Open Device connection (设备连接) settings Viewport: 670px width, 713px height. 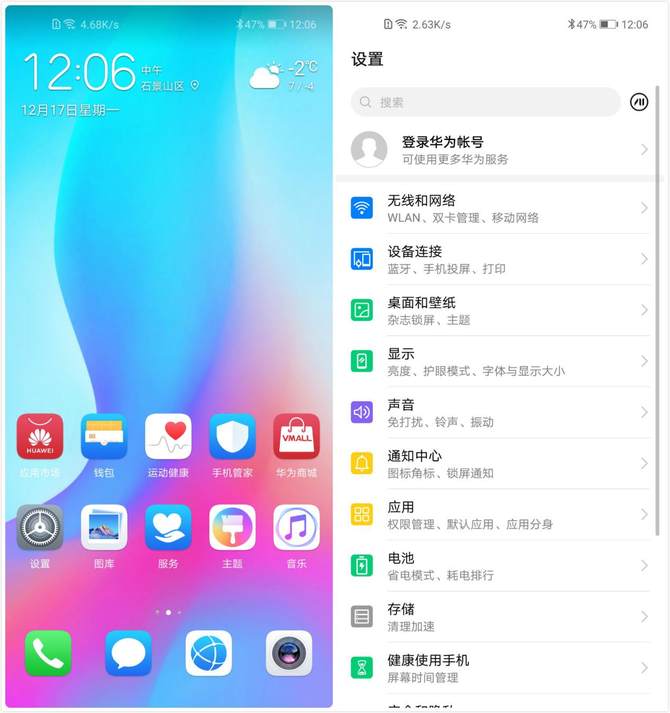click(500, 259)
